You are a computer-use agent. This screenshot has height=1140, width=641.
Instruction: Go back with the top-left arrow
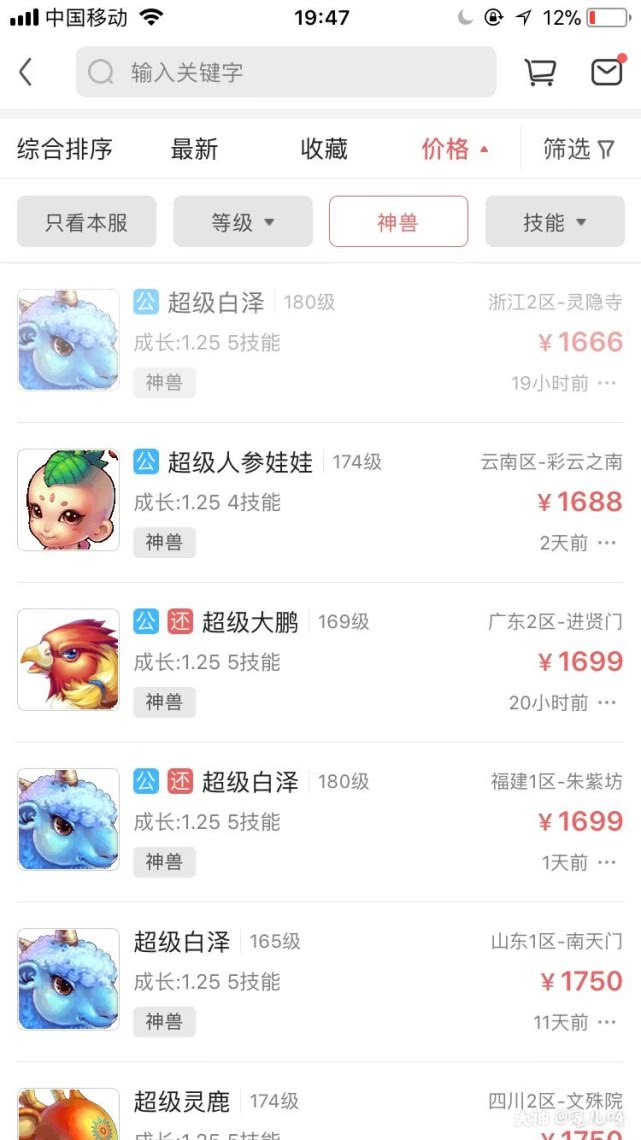(x=26, y=72)
